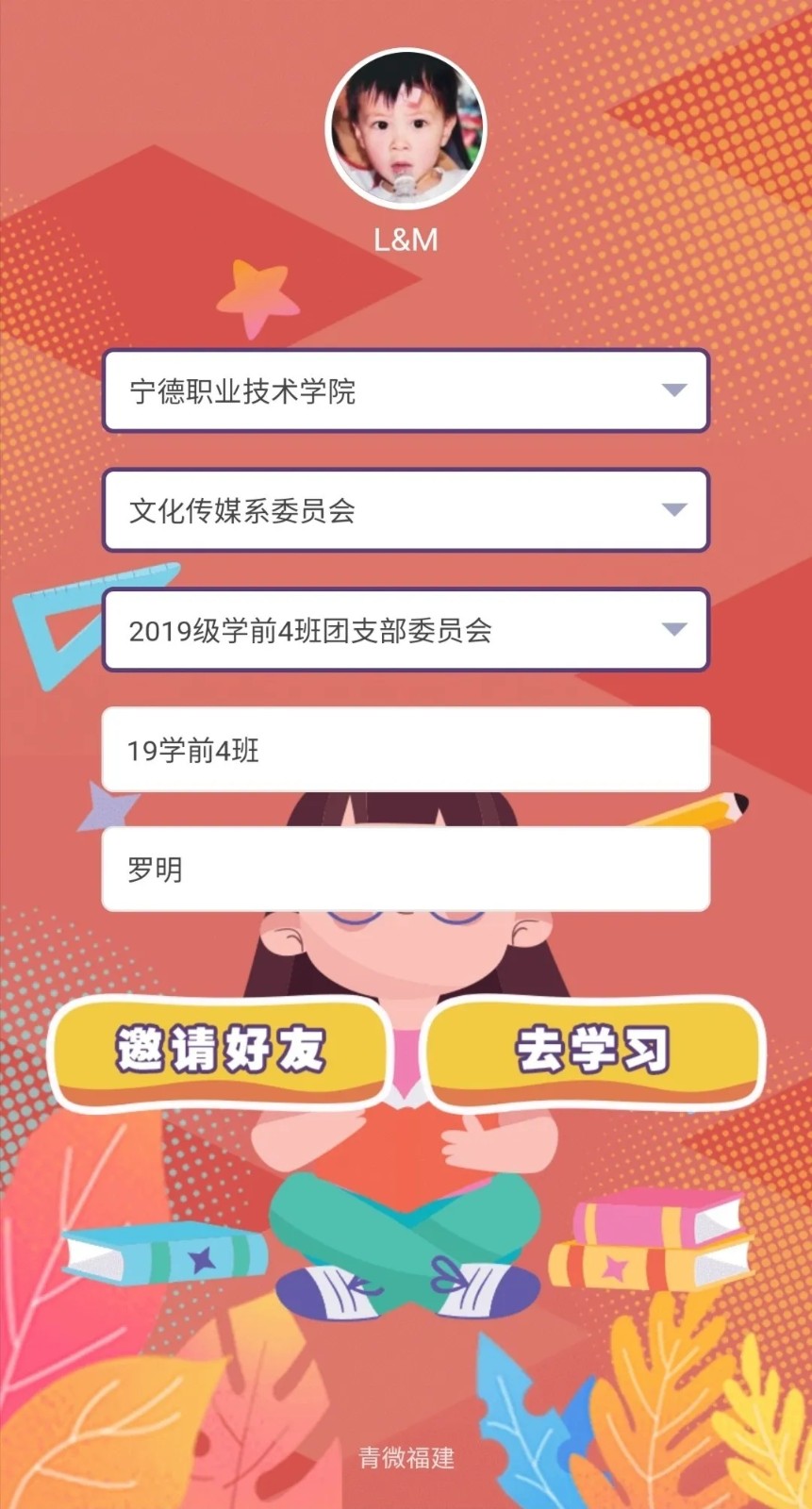Open the 2019级学前4班团支部委员会 dropdown

(406, 630)
